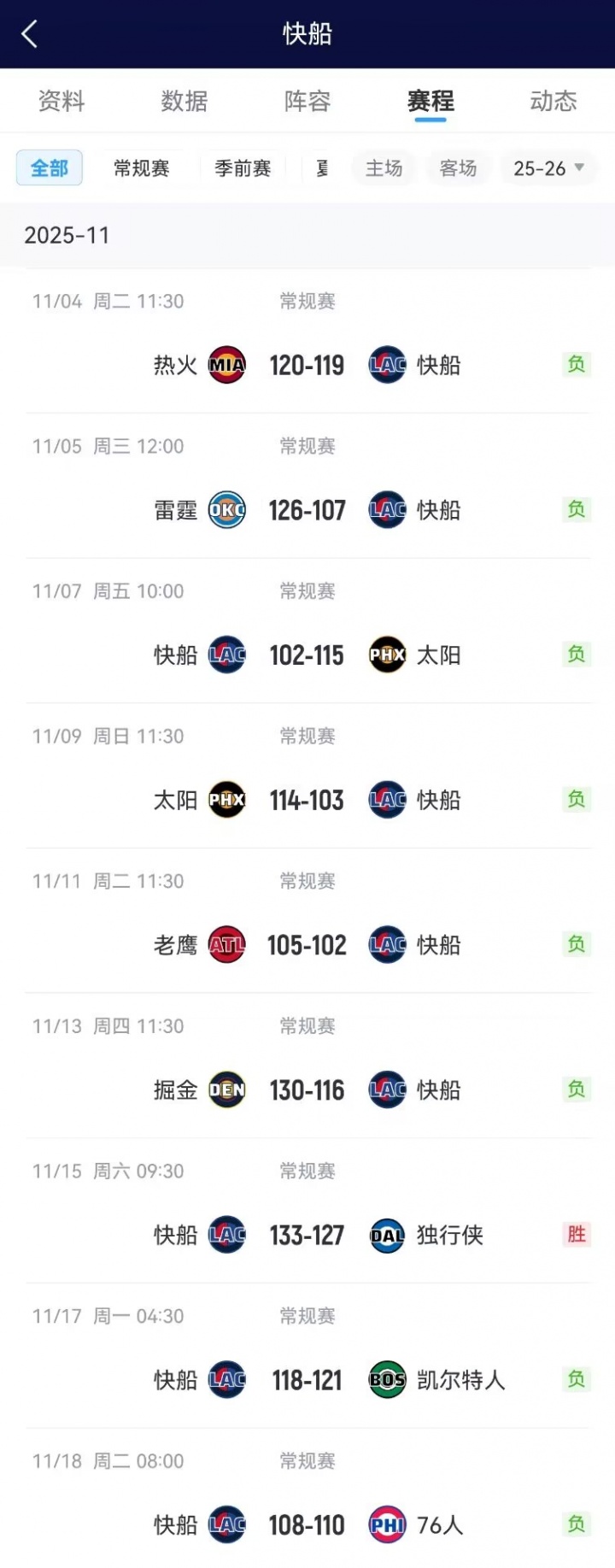View the 11/09 太阳 vs 快船 game
The image size is (615, 1568).
point(307,801)
